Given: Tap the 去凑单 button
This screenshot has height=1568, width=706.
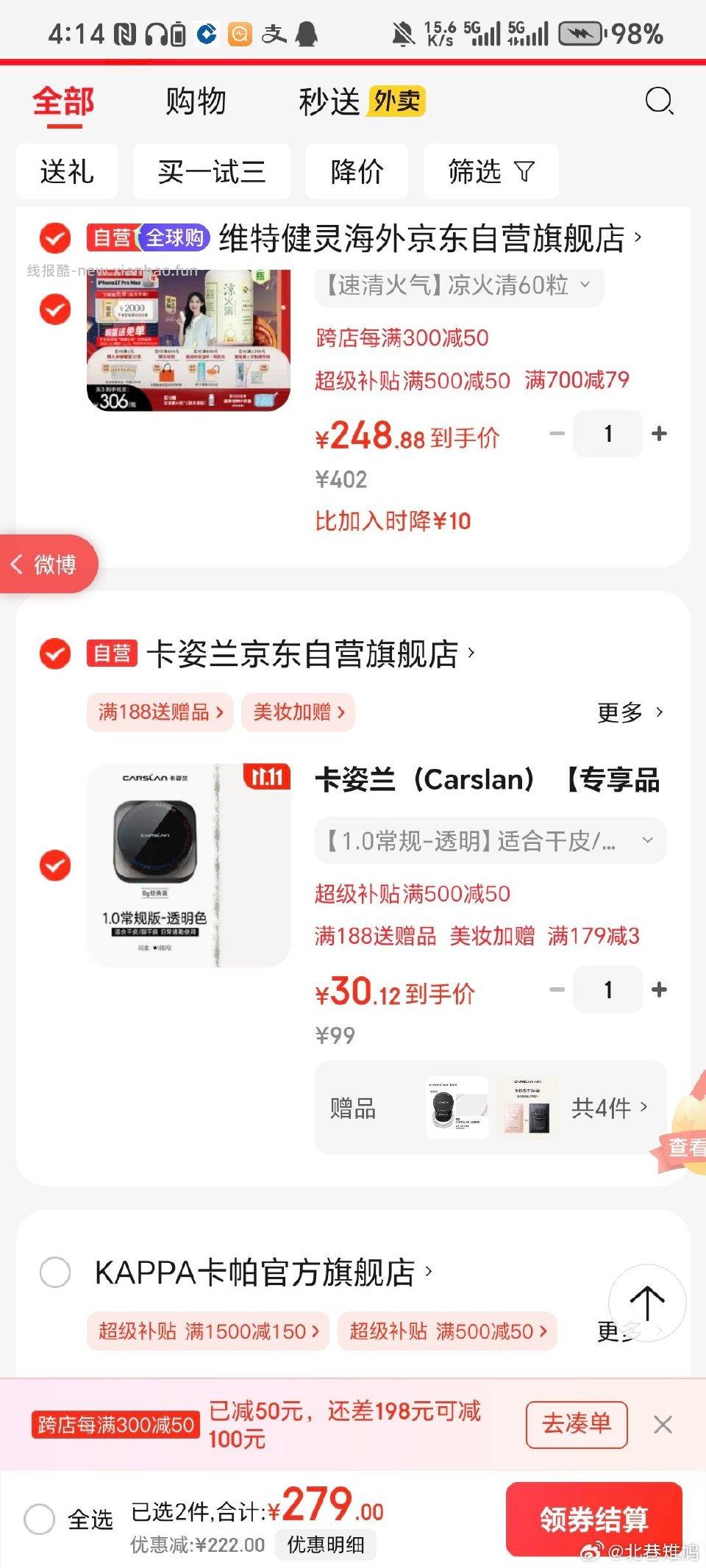Looking at the screenshot, I should click(577, 1424).
